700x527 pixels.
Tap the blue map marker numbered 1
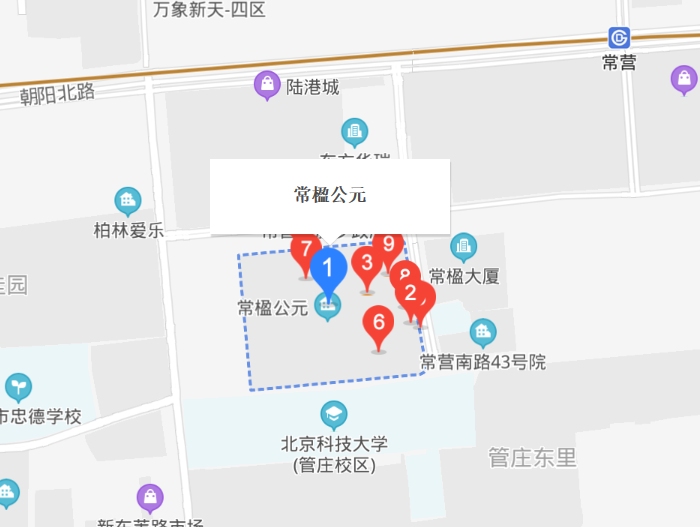tap(328, 268)
